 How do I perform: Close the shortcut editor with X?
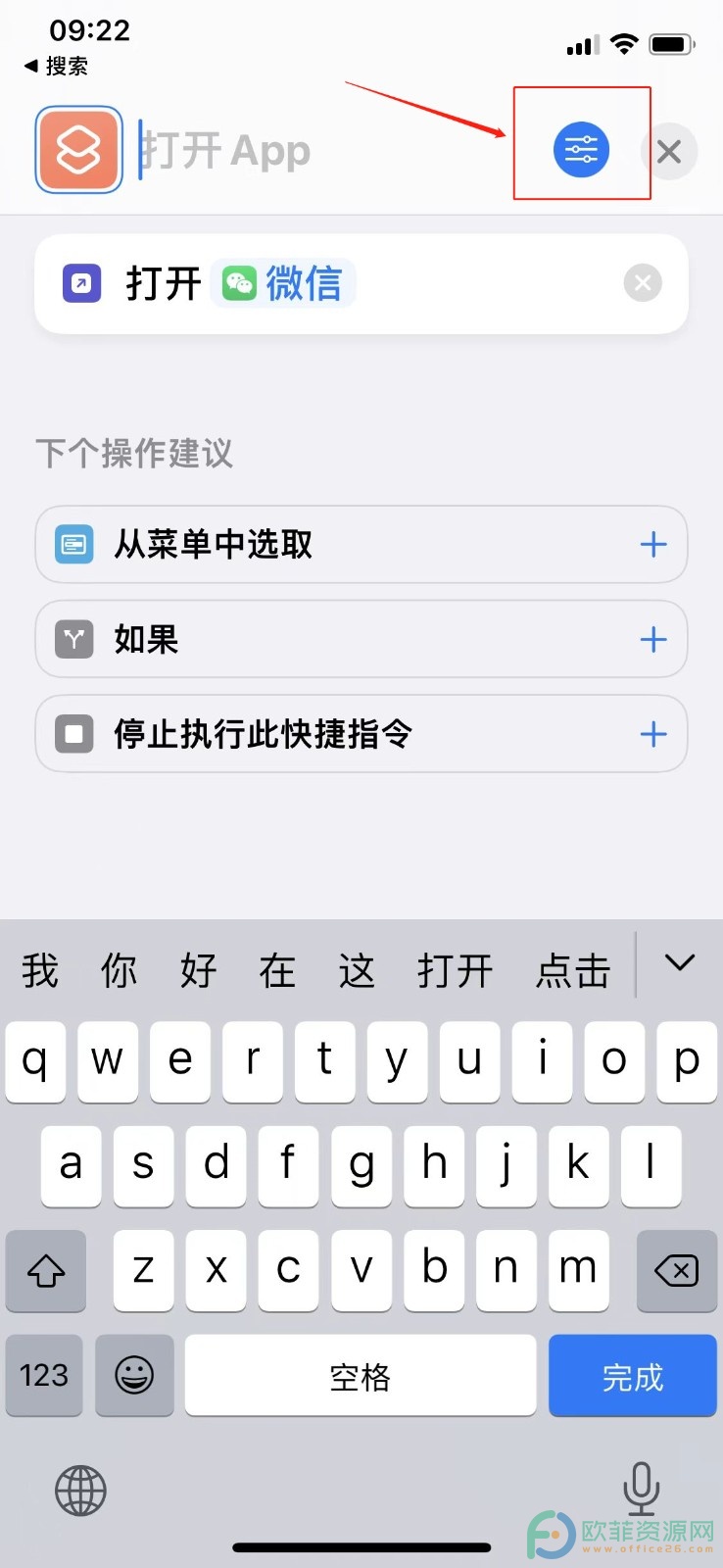pyautogui.click(x=669, y=151)
